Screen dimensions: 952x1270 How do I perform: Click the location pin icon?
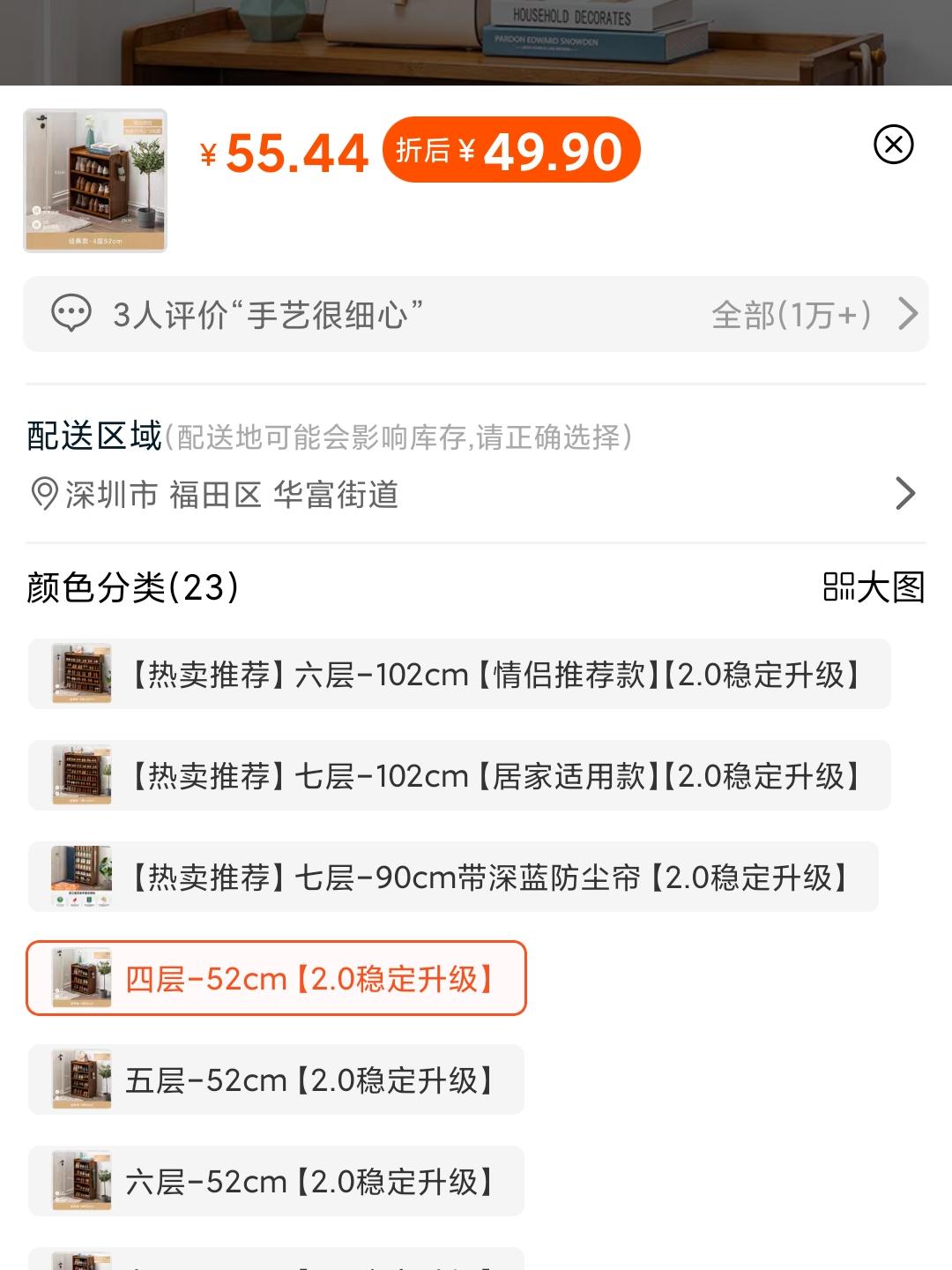point(43,494)
